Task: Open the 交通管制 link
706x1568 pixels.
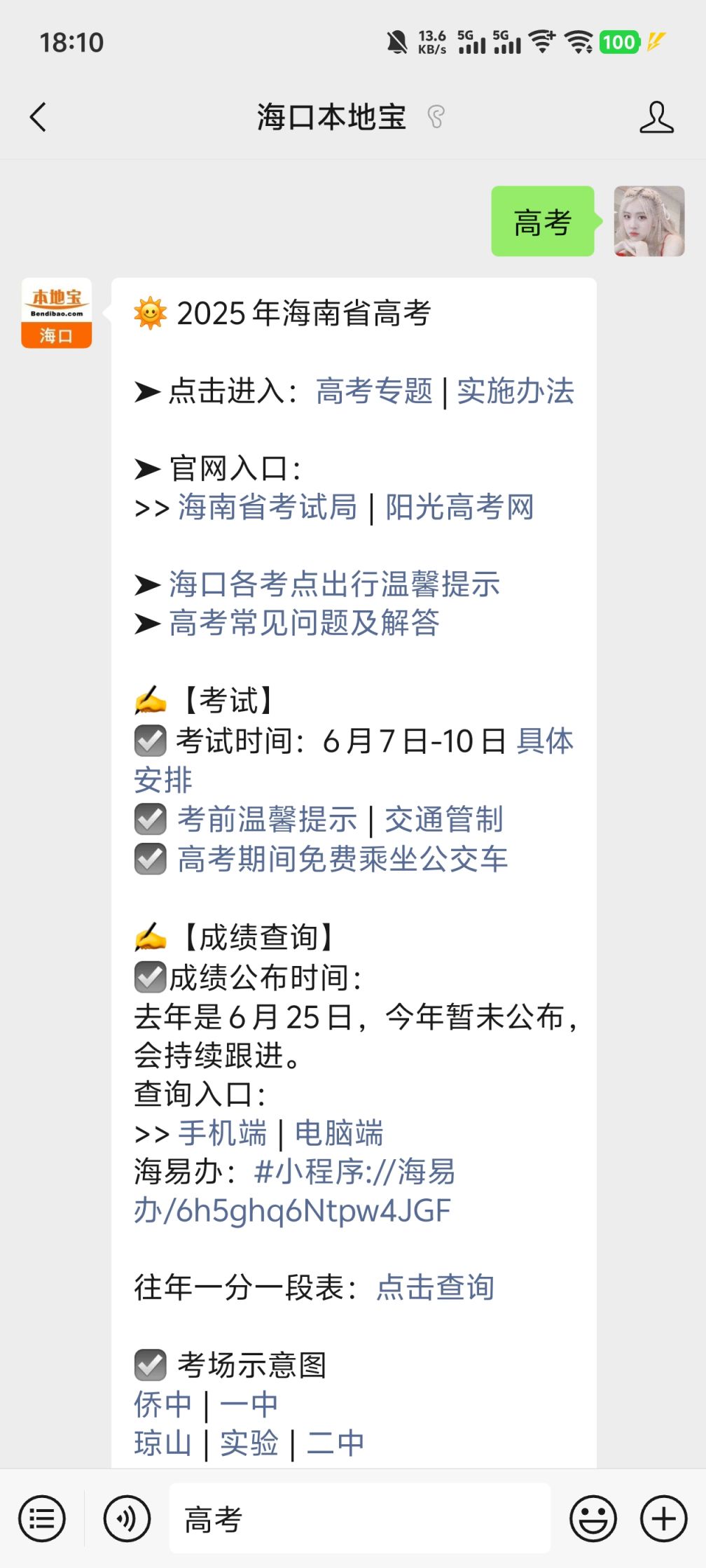Action: click(444, 820)
